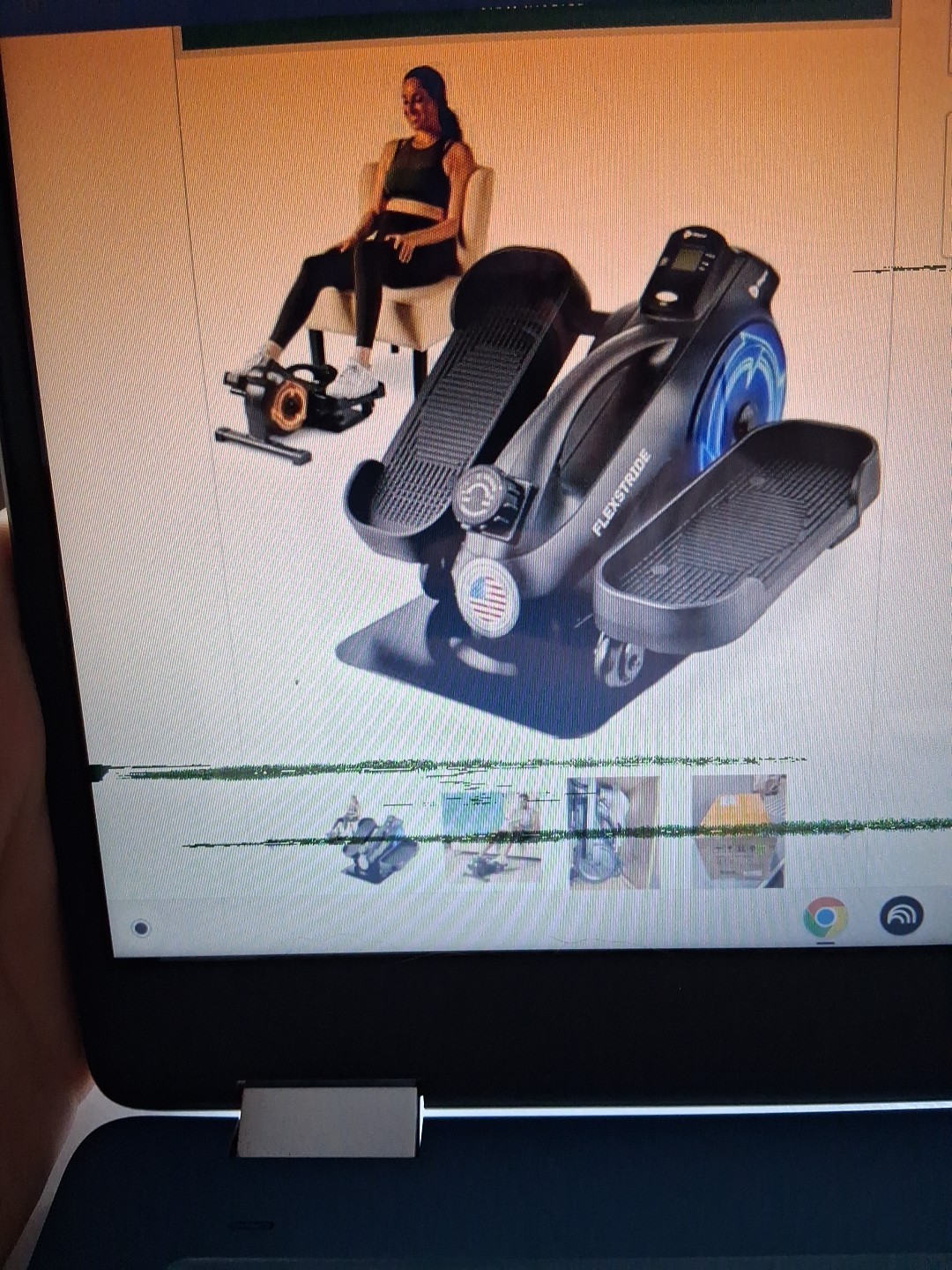
Task: Select the third product photo thumbnail
Action: point(614,831)
